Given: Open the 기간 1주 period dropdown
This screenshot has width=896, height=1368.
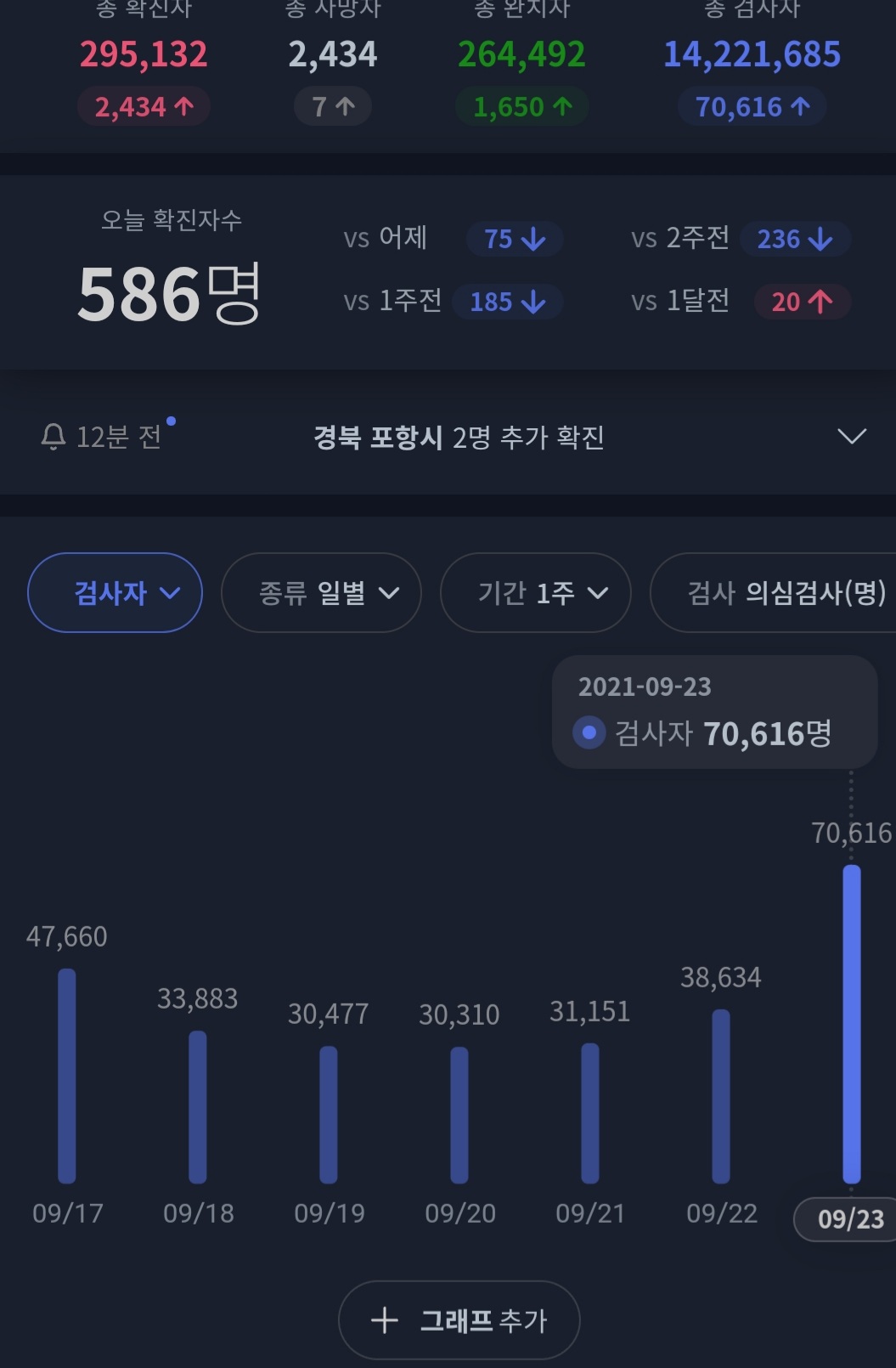Looking at the screenshot, I should click(x=535, y=593).
